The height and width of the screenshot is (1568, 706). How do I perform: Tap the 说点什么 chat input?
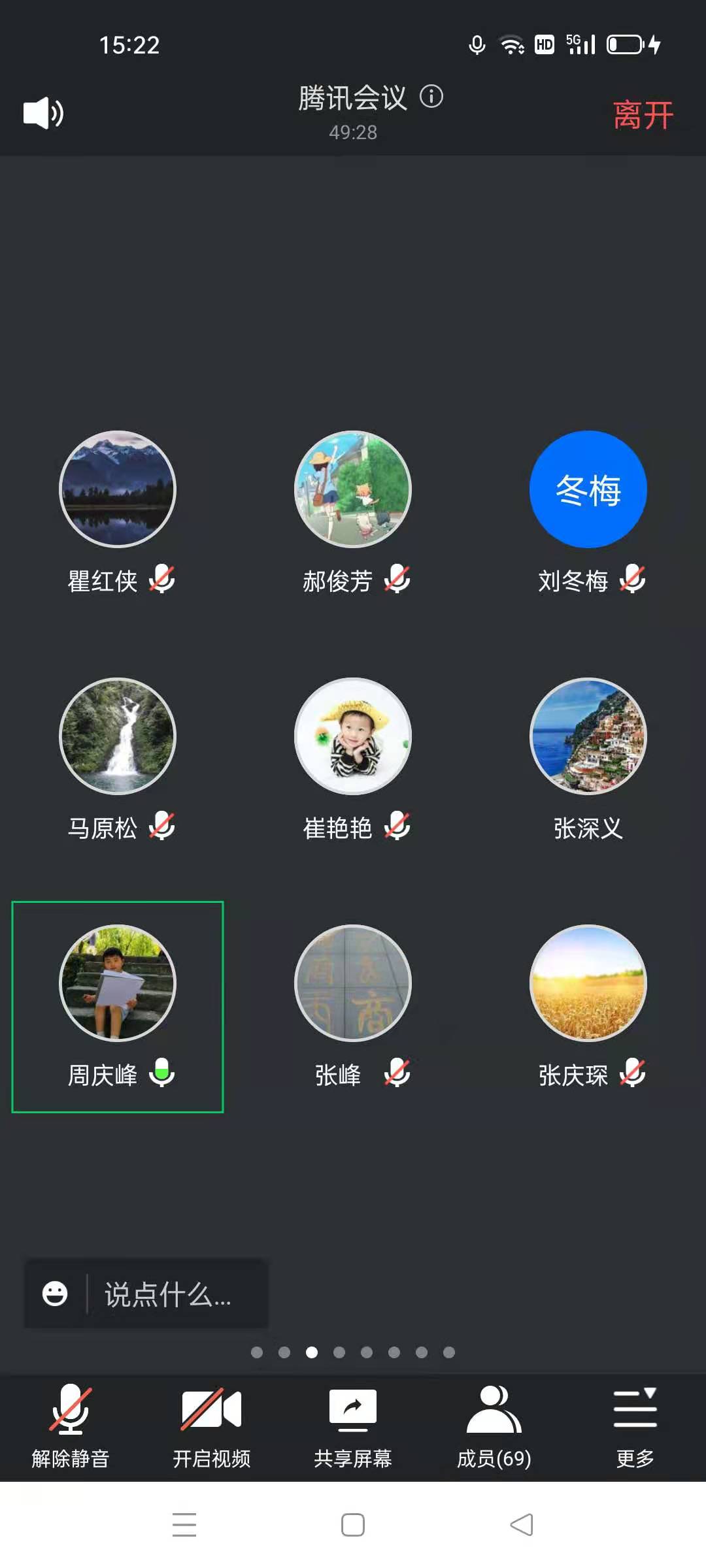pyautogui.click(x=169, y=1294)
